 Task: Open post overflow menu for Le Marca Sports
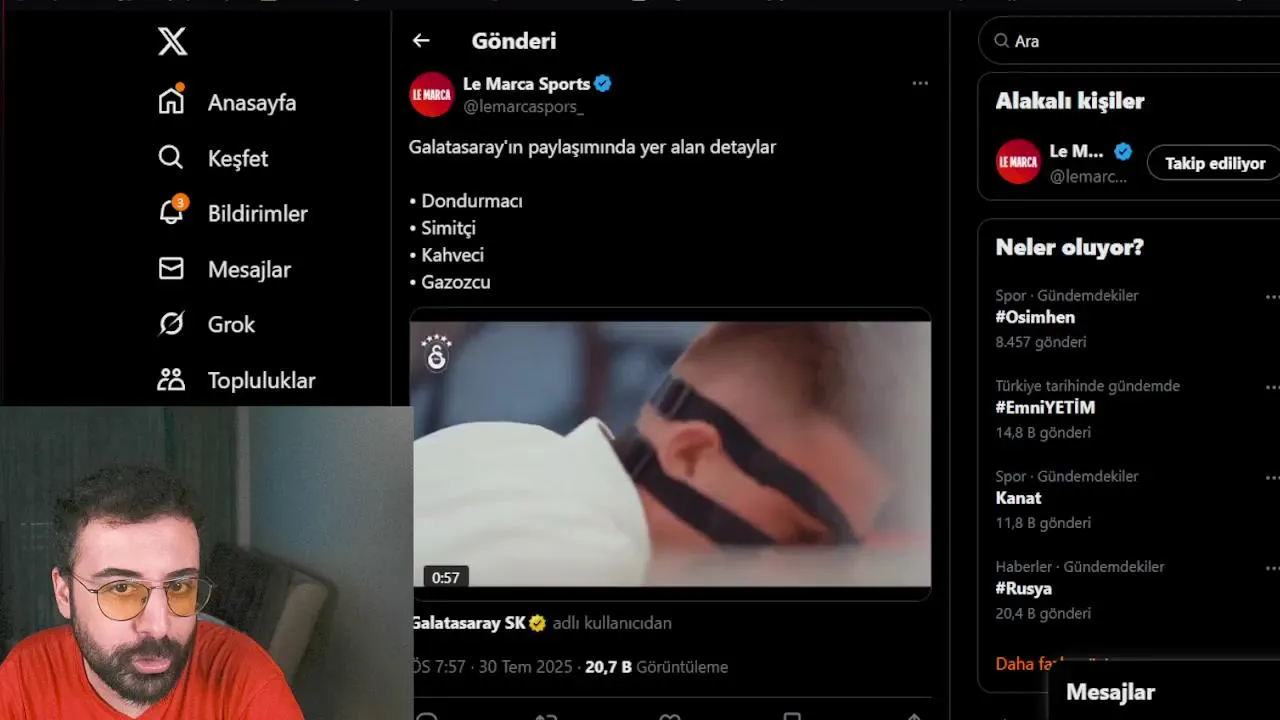point(920,83)
